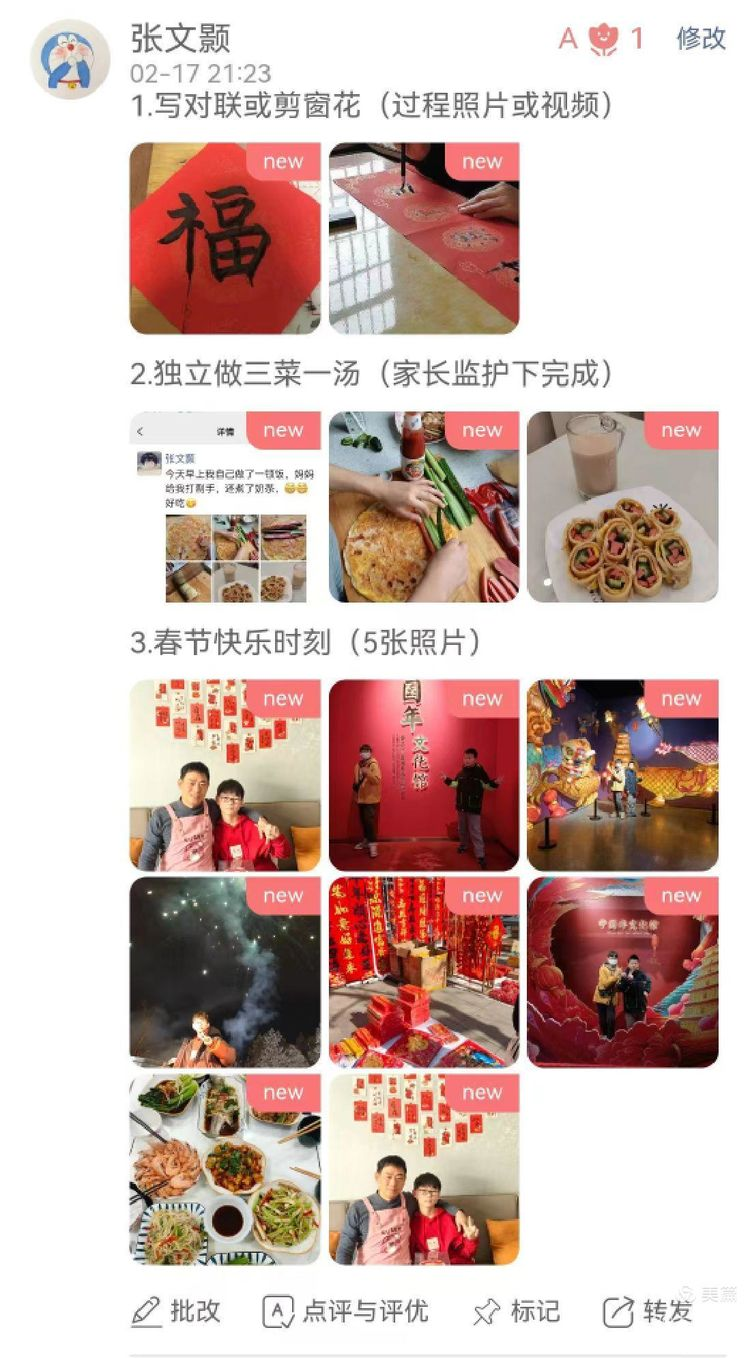Tap 批改 to grade the submission

coord(176,1311)
